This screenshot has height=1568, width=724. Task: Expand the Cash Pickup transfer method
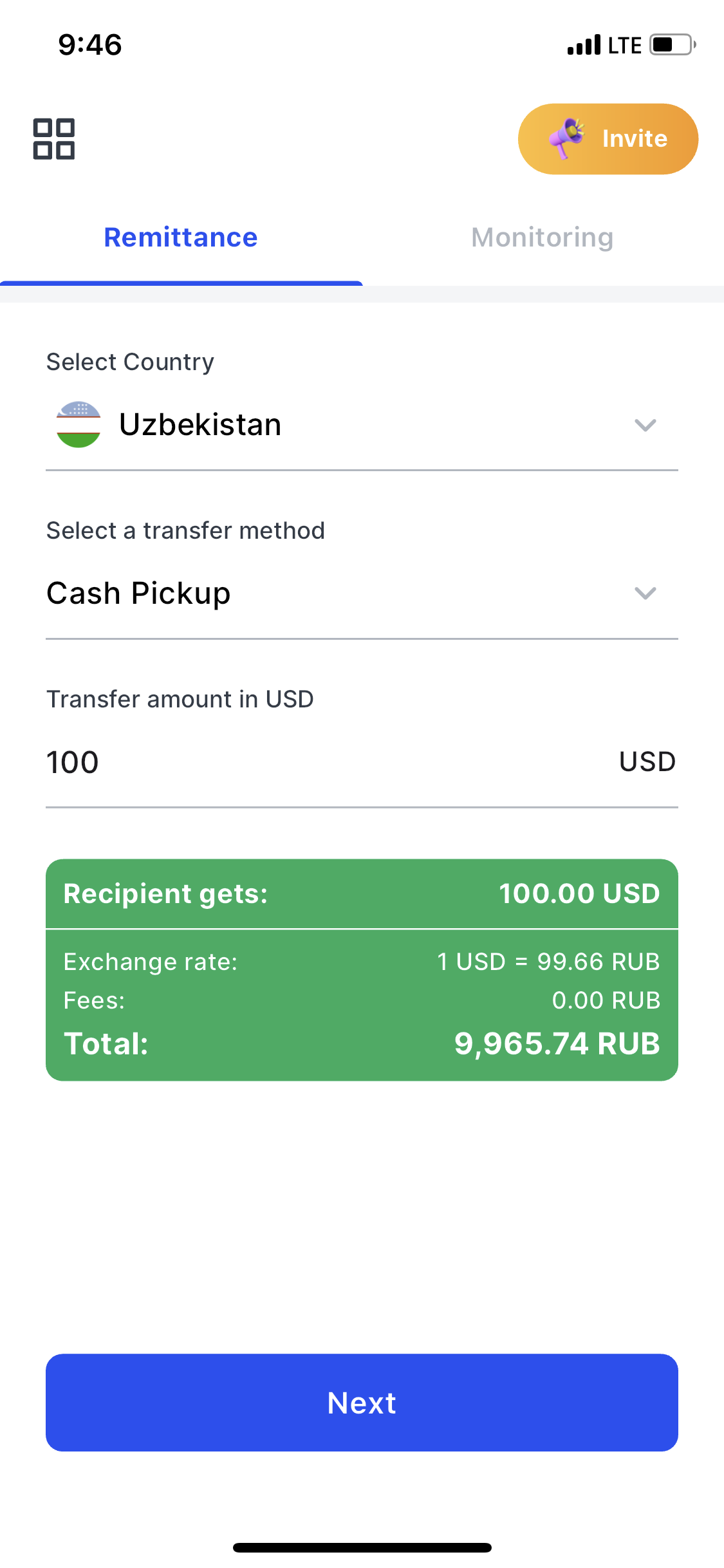(362, 593)
